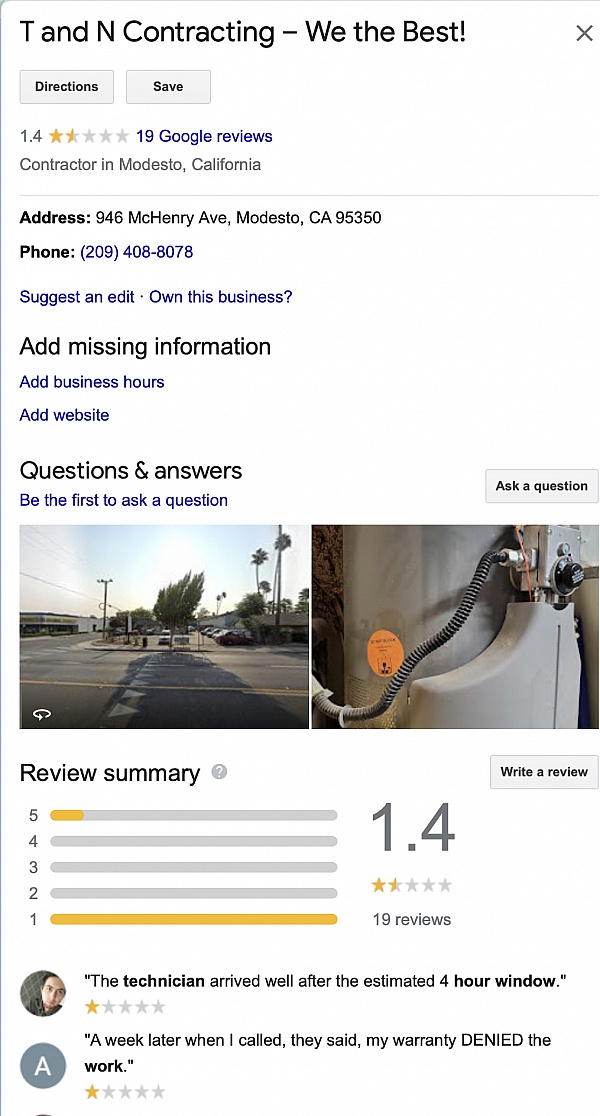
Task: Tap Be the first to ask a question
Action: 124,500
